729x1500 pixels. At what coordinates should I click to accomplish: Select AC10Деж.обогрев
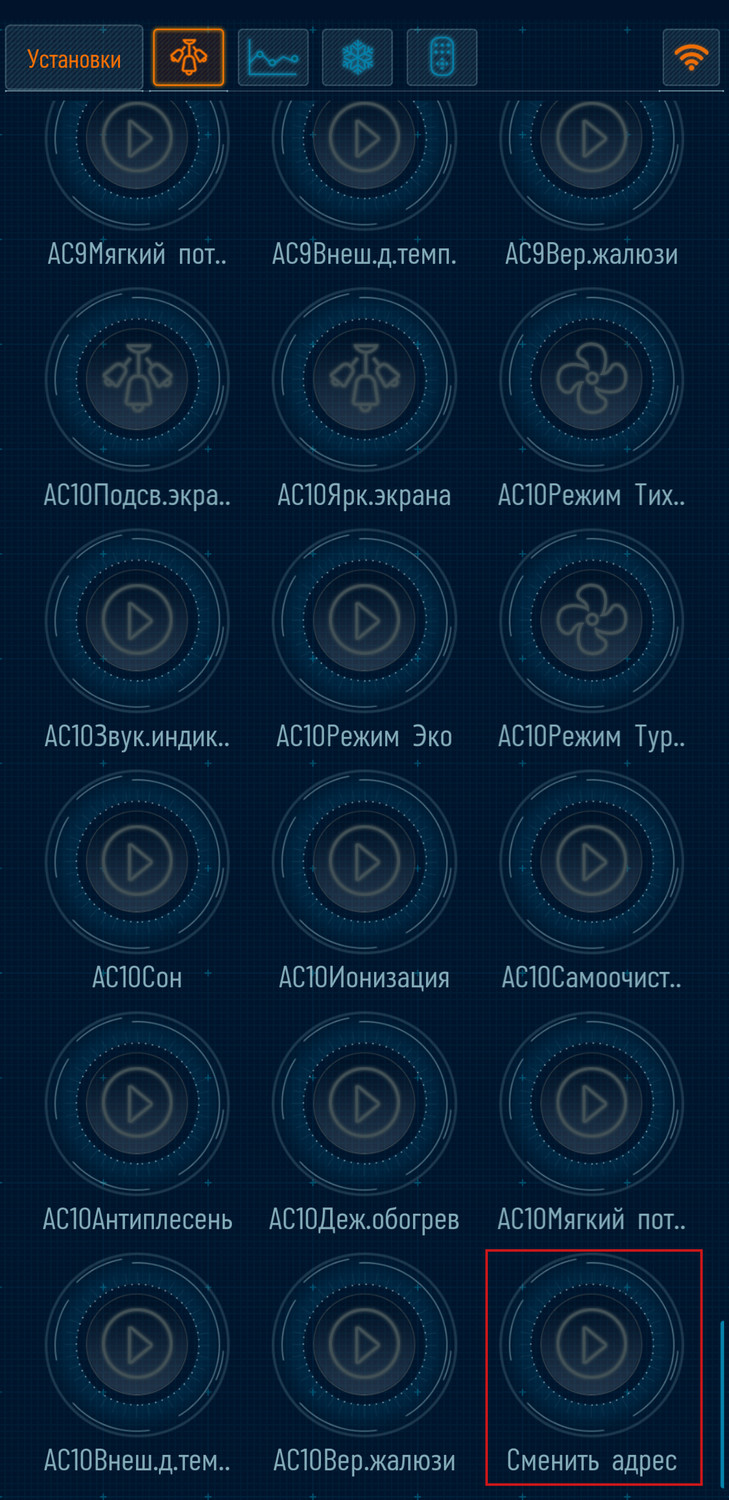(x=365, y=1104)
